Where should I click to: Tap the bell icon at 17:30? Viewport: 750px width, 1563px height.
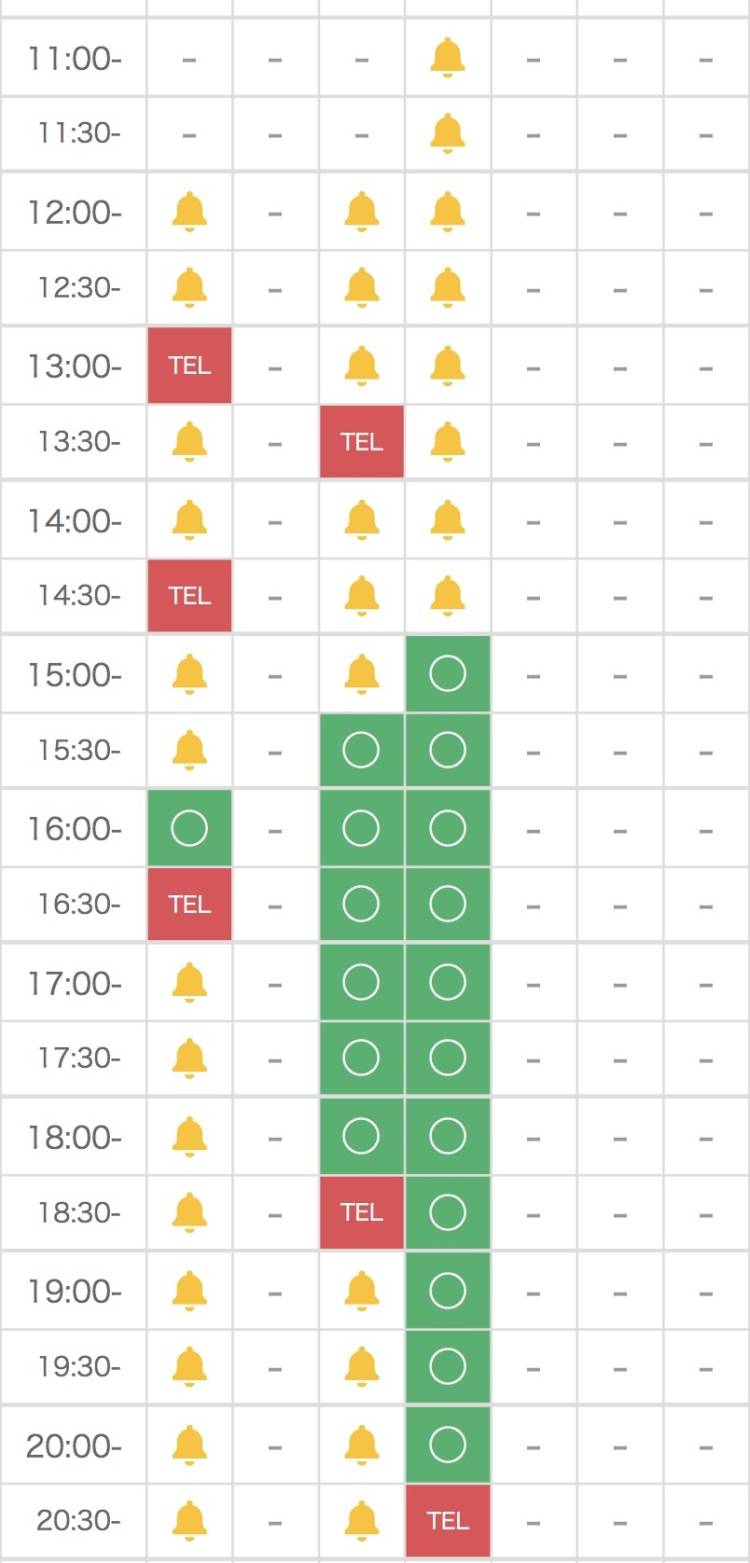(189, 1058)
